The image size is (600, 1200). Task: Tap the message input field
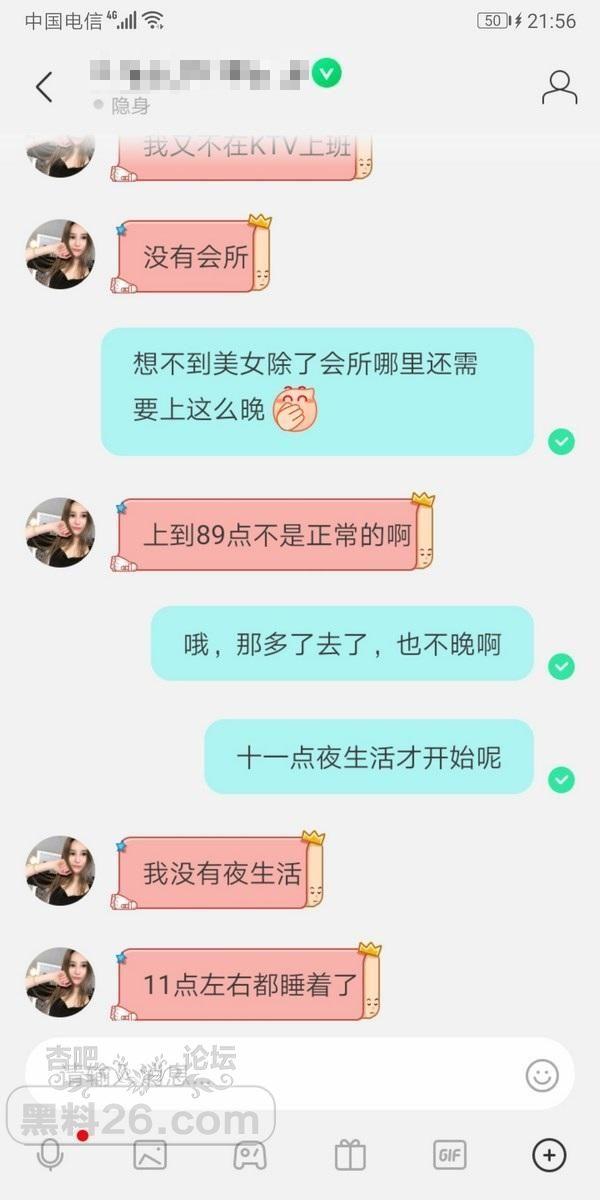pyautogui.click(x=270, y=1074)
